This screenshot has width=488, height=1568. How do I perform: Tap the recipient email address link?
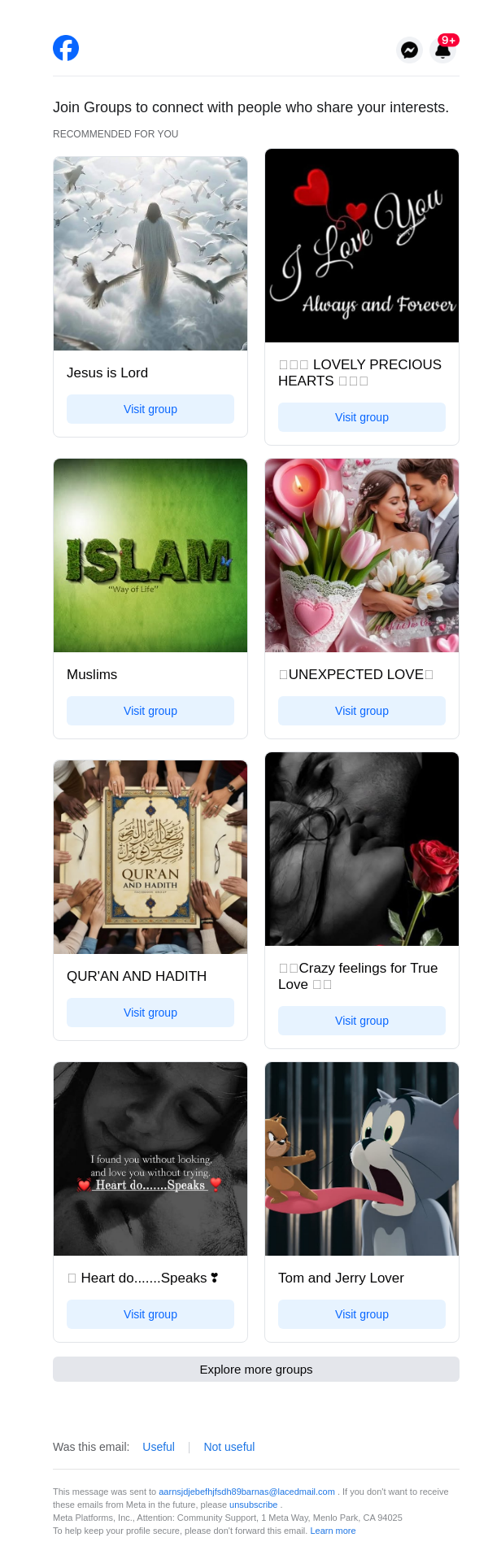point(246,1492)
